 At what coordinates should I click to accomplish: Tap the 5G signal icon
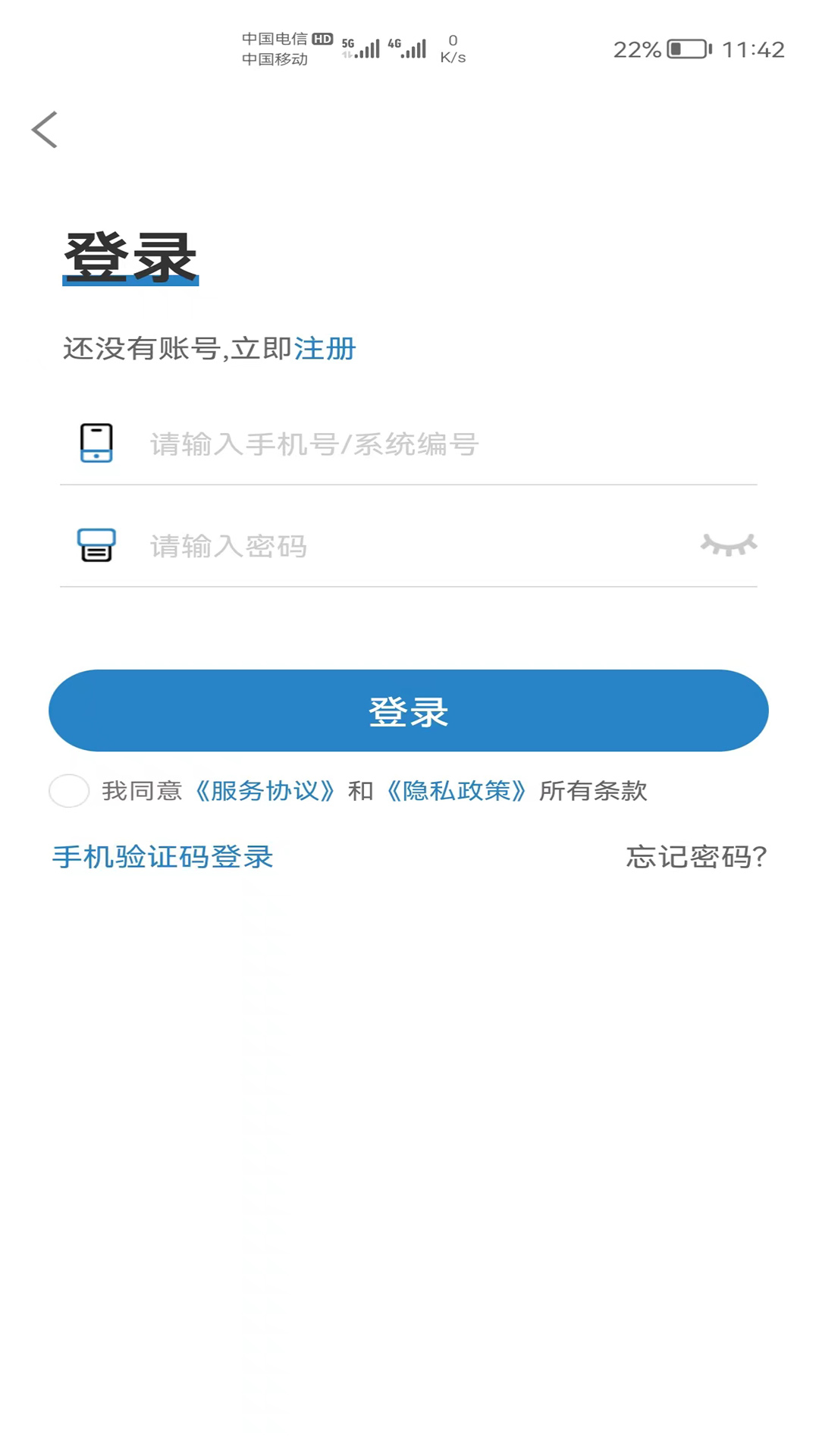point(362,48)
